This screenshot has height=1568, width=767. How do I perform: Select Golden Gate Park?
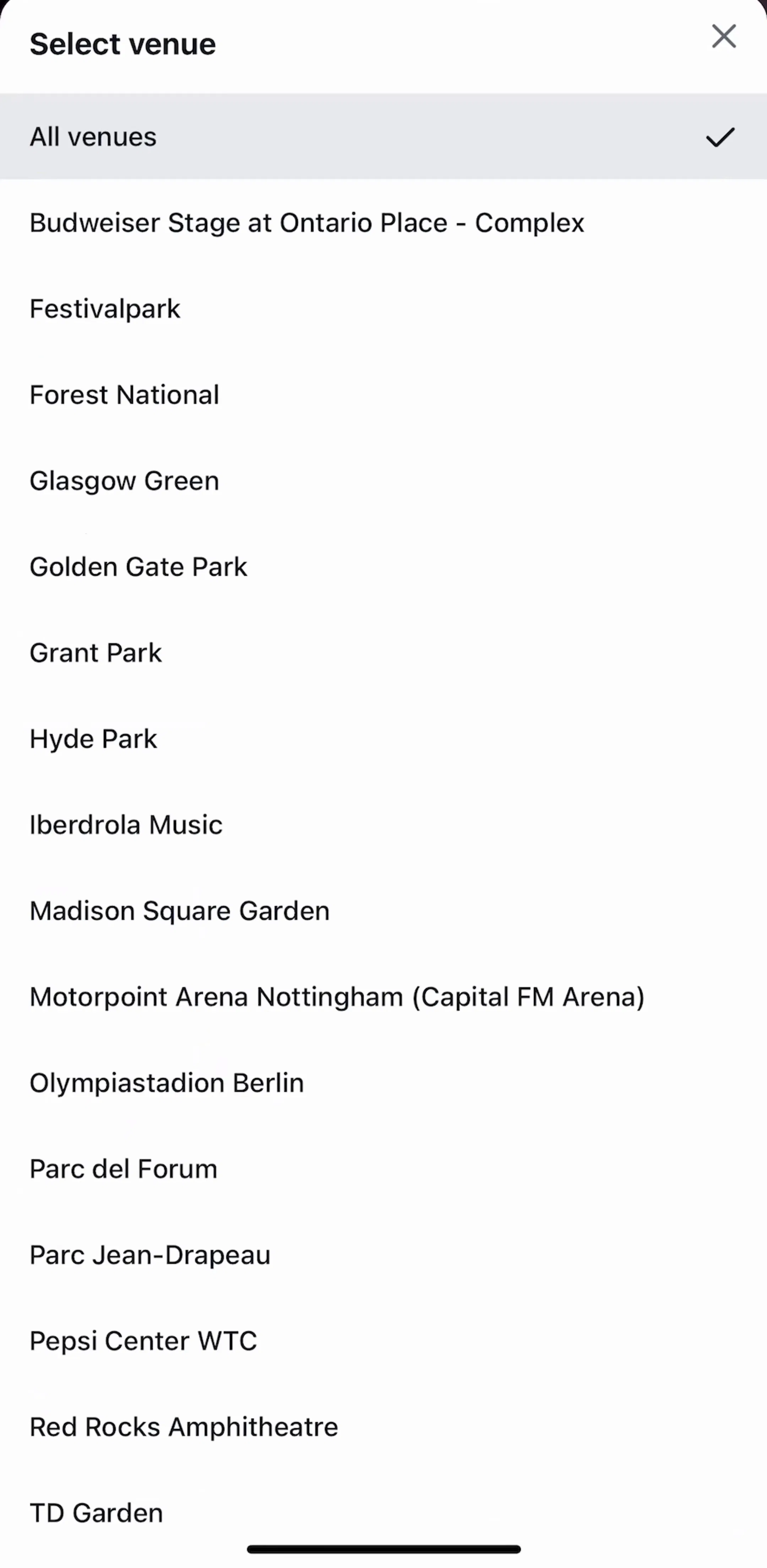(x=383, y=567)
